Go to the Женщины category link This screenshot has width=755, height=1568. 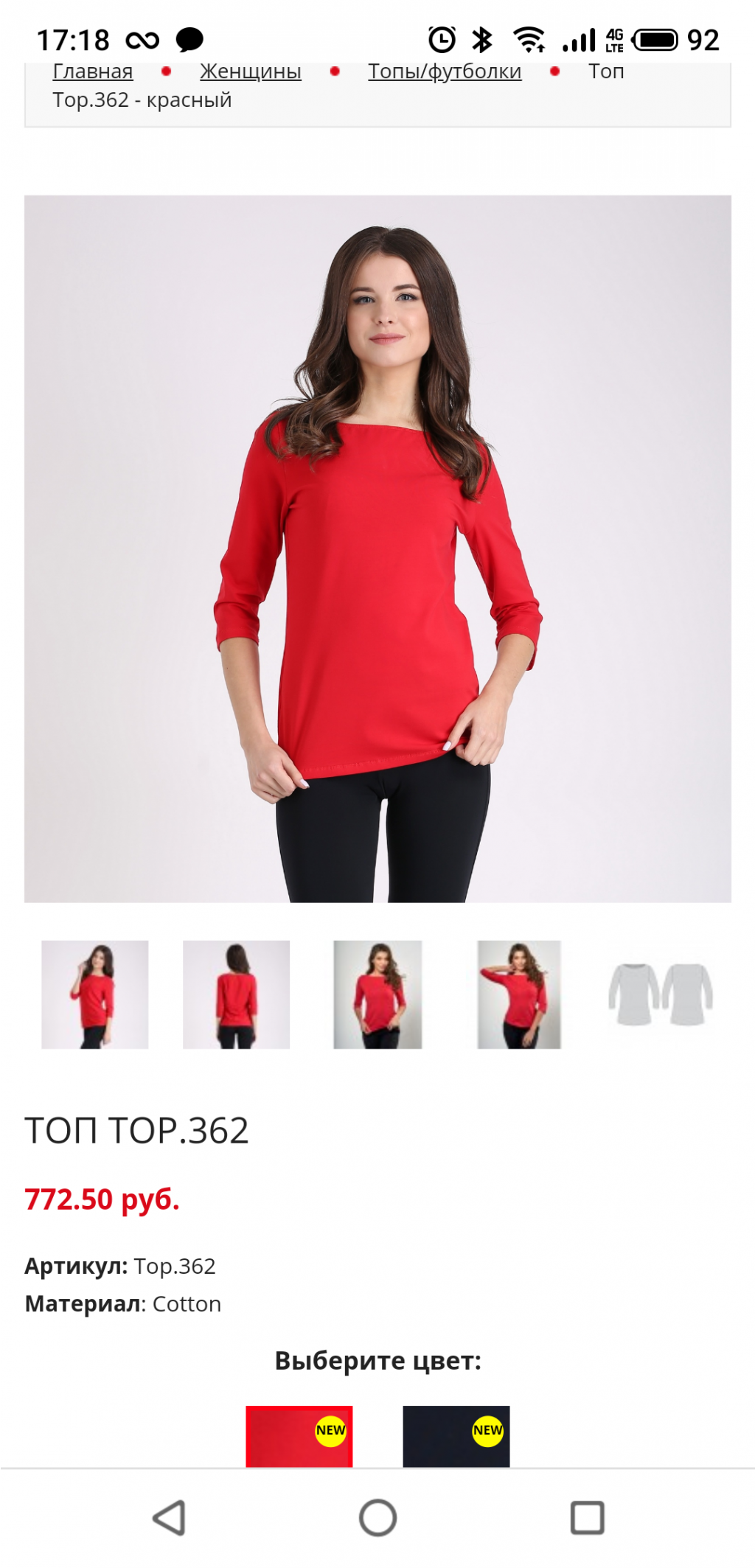click(x=250, y=72)
